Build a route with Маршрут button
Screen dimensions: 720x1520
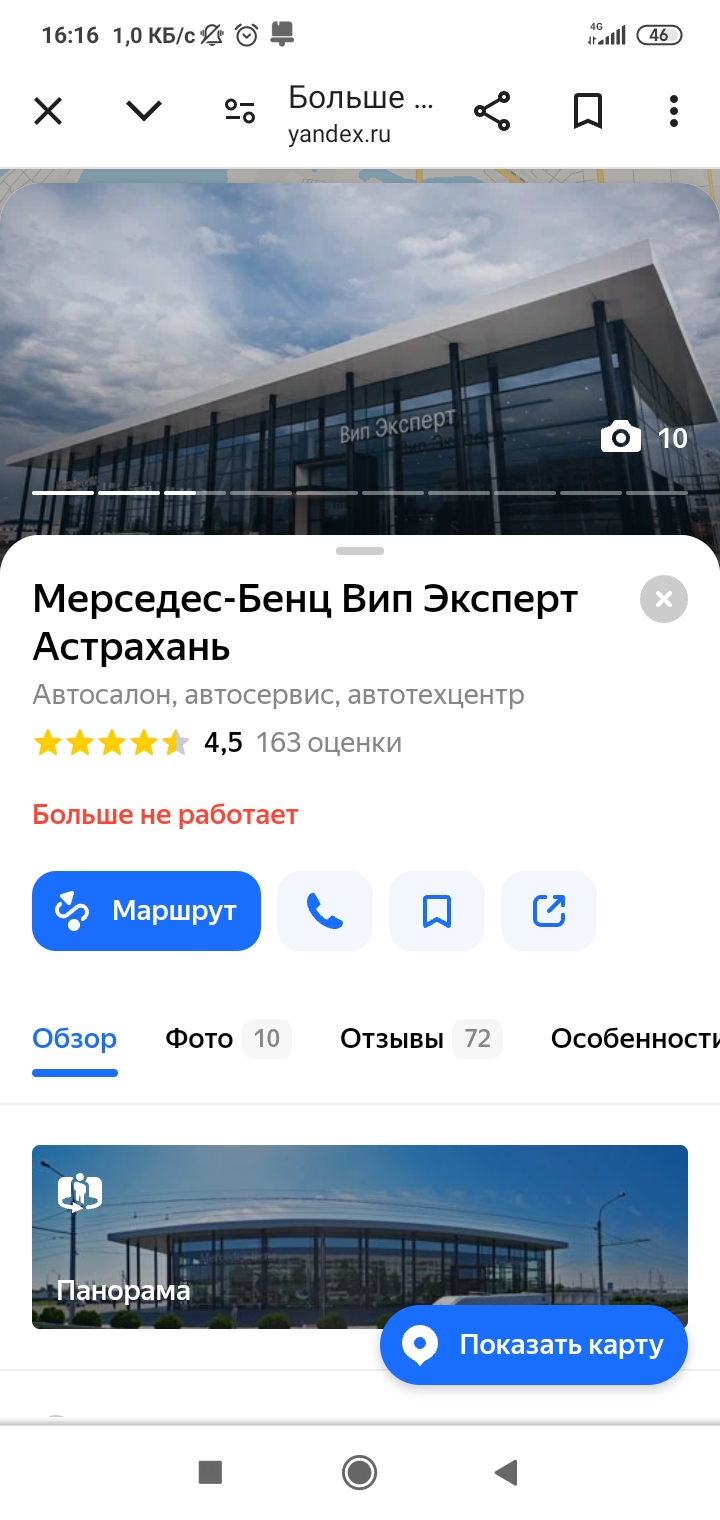click(x=147, y=911)
